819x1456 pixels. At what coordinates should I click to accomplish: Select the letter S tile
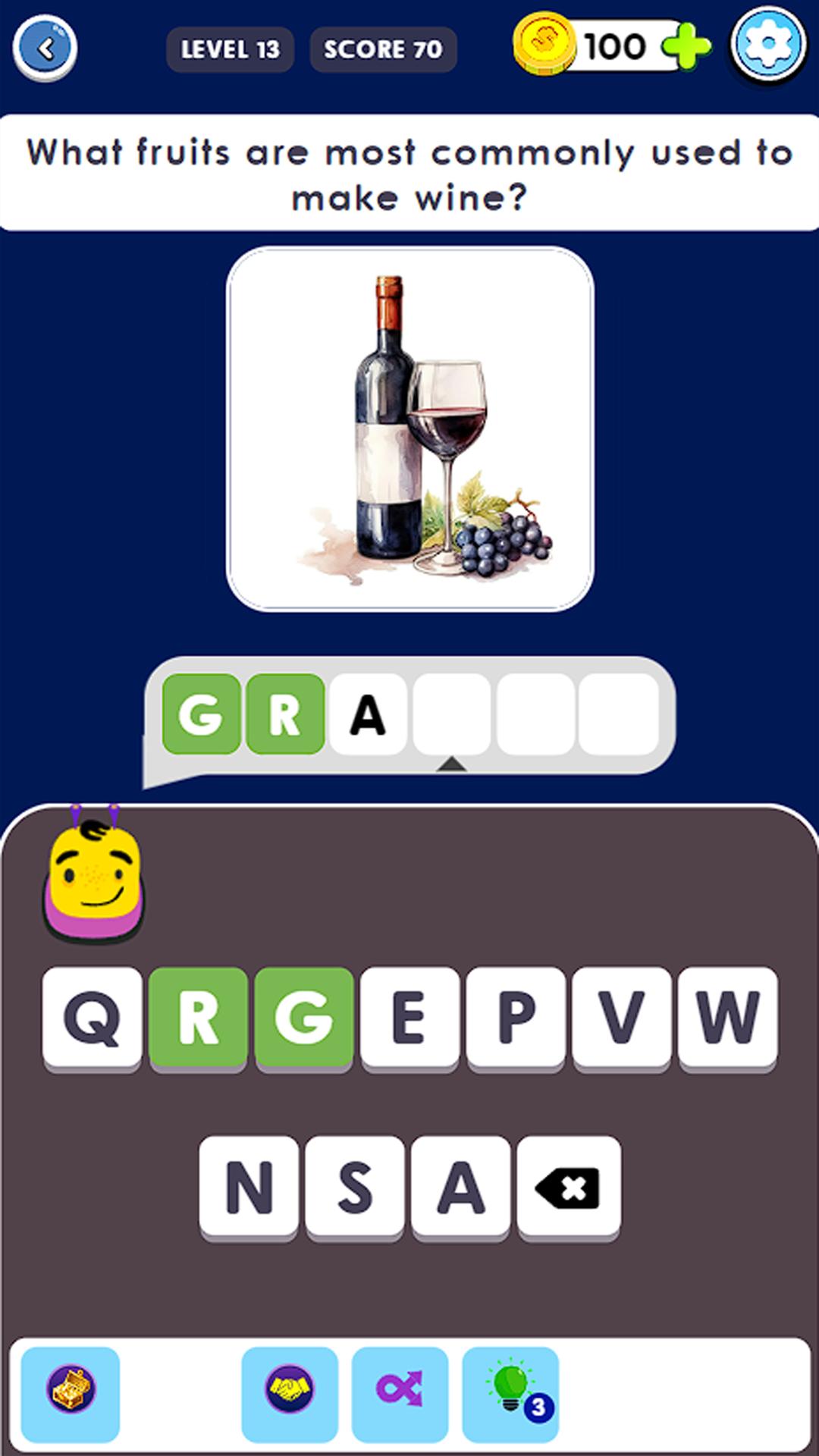coord(355,1188)
